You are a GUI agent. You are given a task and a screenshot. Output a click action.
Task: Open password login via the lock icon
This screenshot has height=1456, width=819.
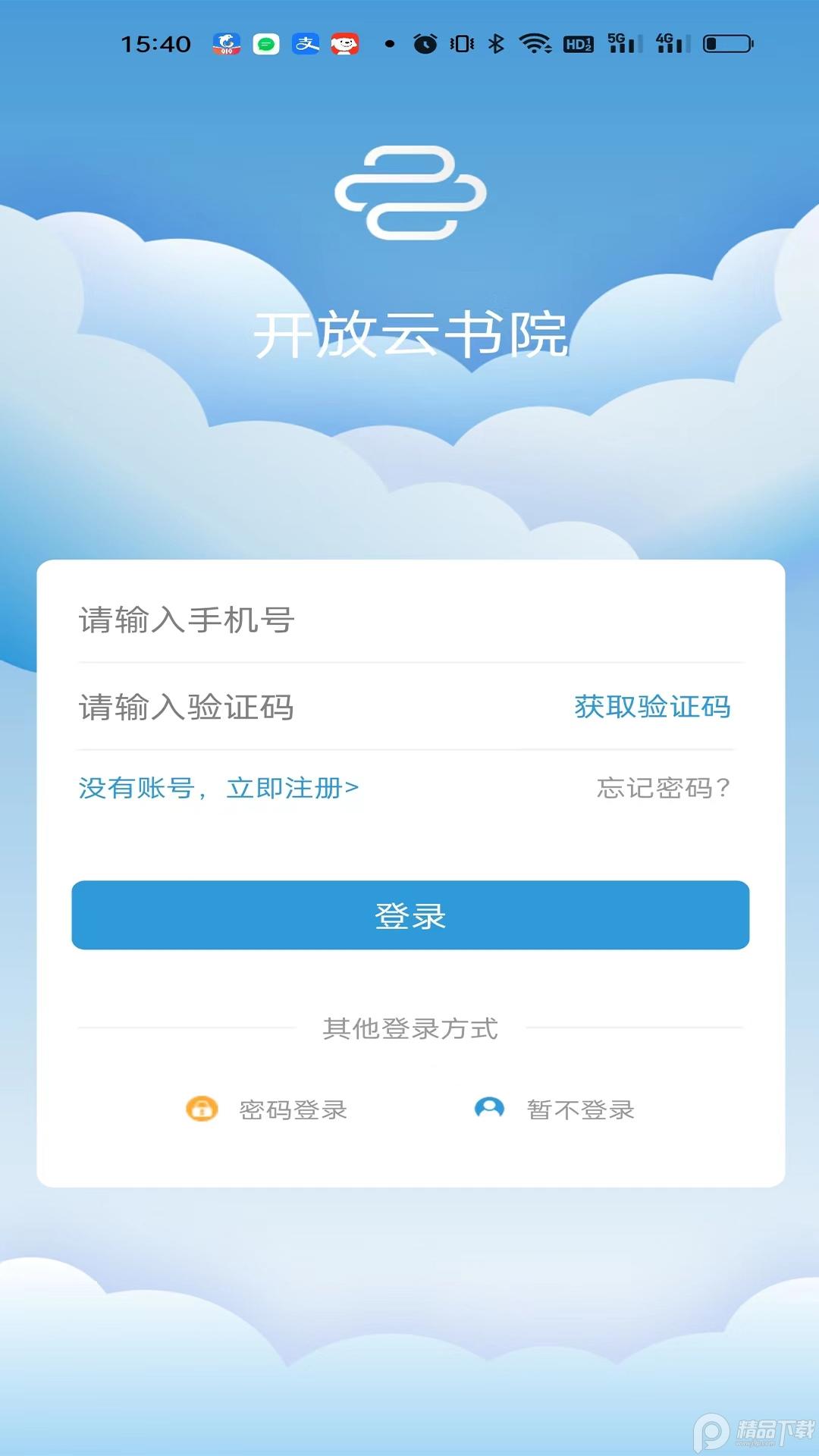click(201, 1109)
